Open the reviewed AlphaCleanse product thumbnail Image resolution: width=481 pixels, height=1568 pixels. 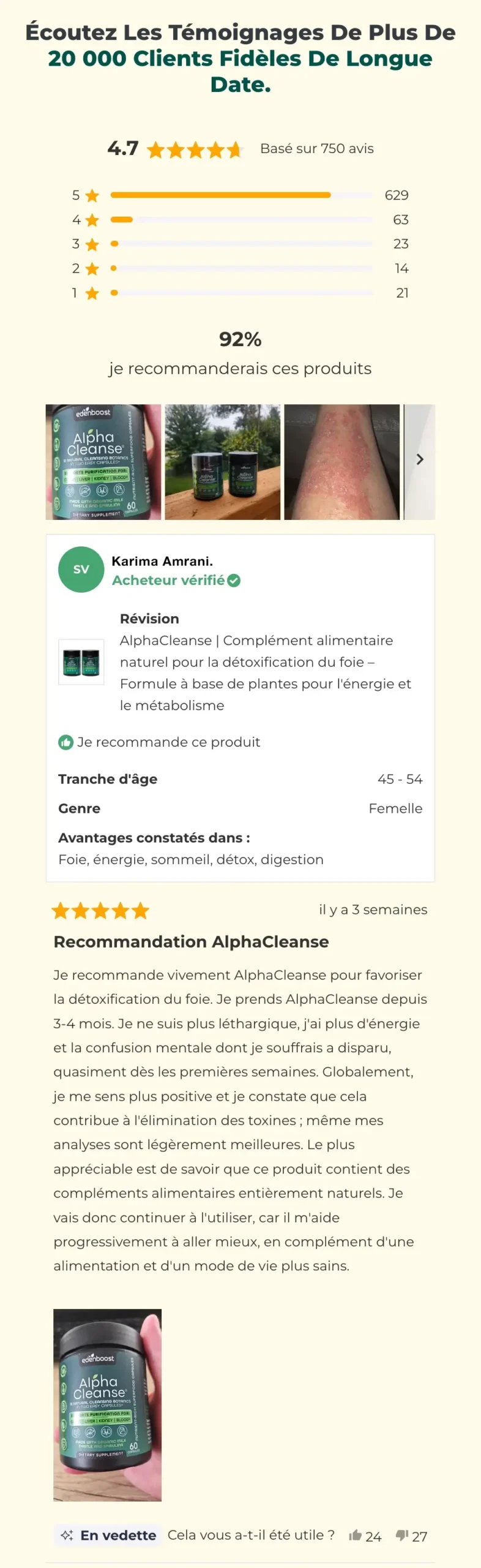point(81,662)
